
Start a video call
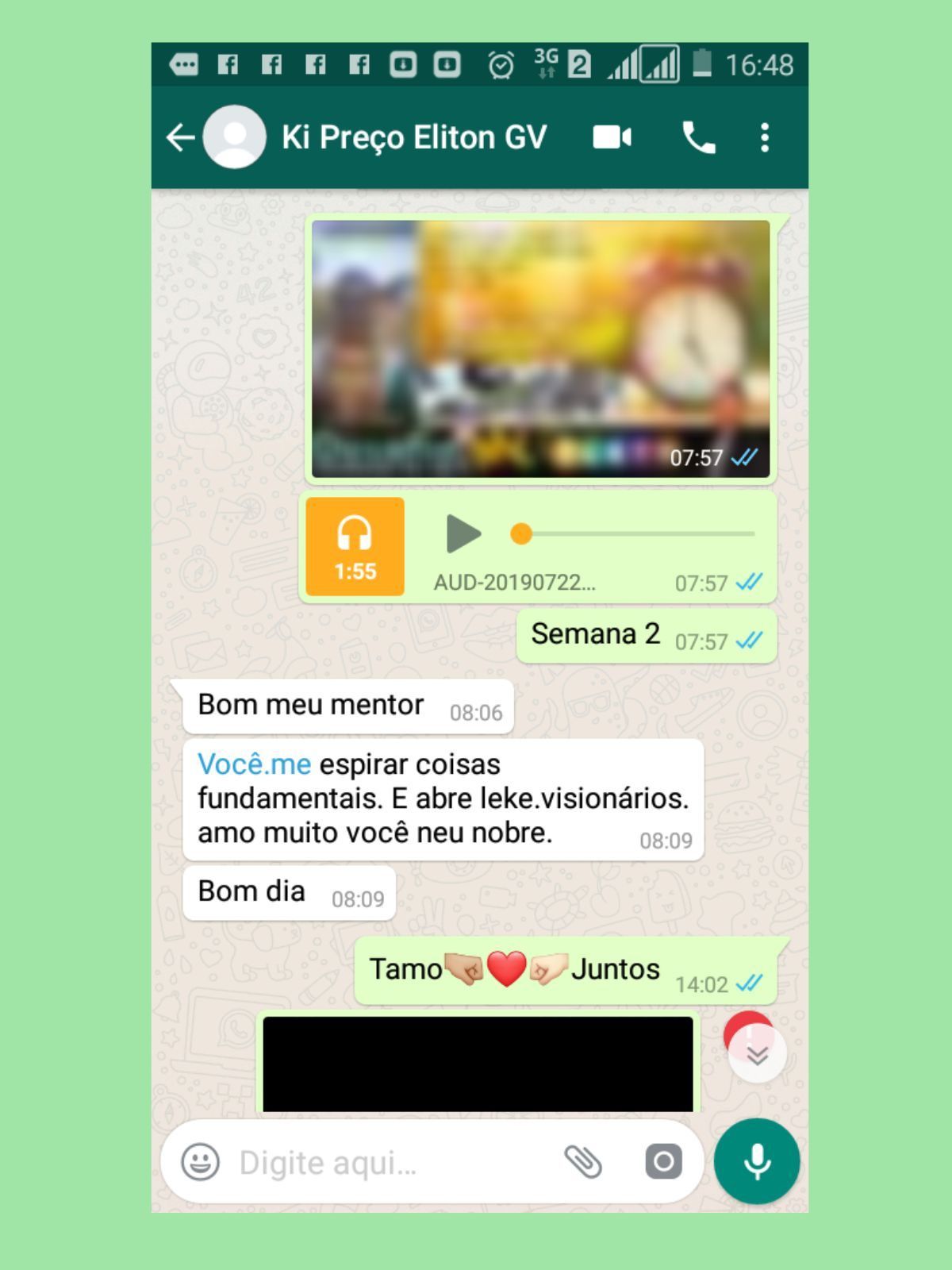click(612, 137)
